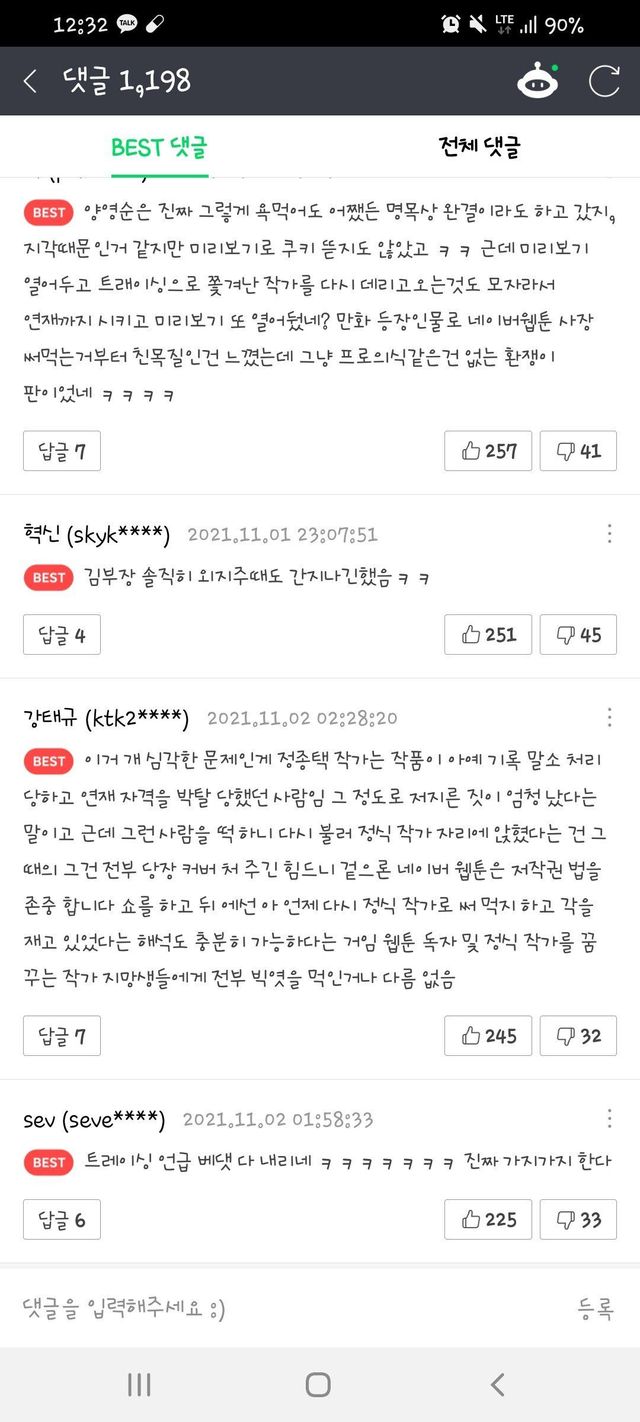Like 강태규's comment
Viewport: 640px width, 1422px height.
tap(488, 1036)
